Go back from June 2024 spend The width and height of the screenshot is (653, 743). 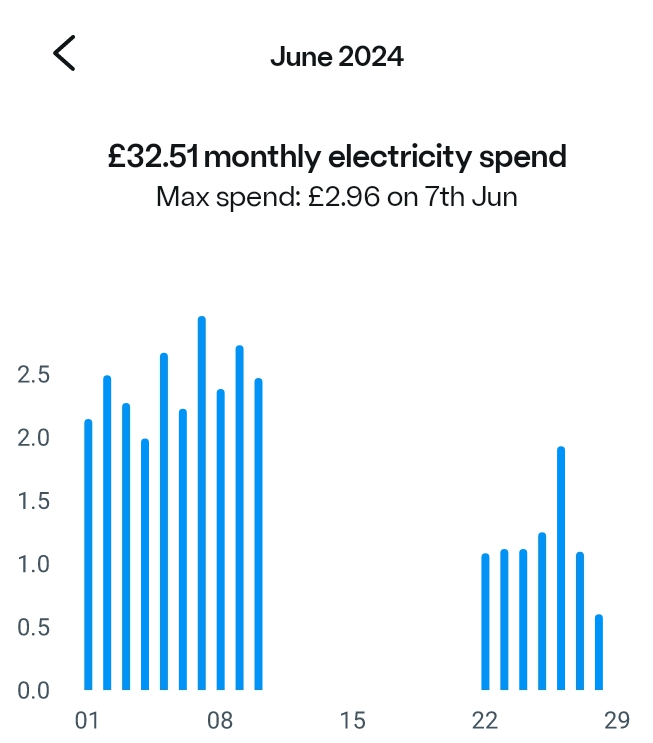click(64, 53)
